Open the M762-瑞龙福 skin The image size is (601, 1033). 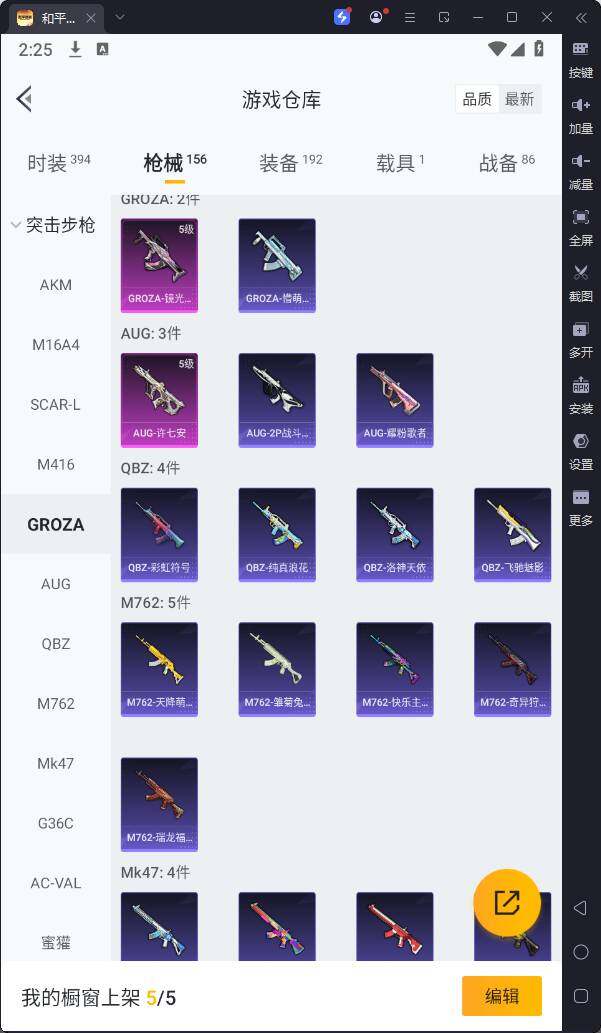click(159, 803)
